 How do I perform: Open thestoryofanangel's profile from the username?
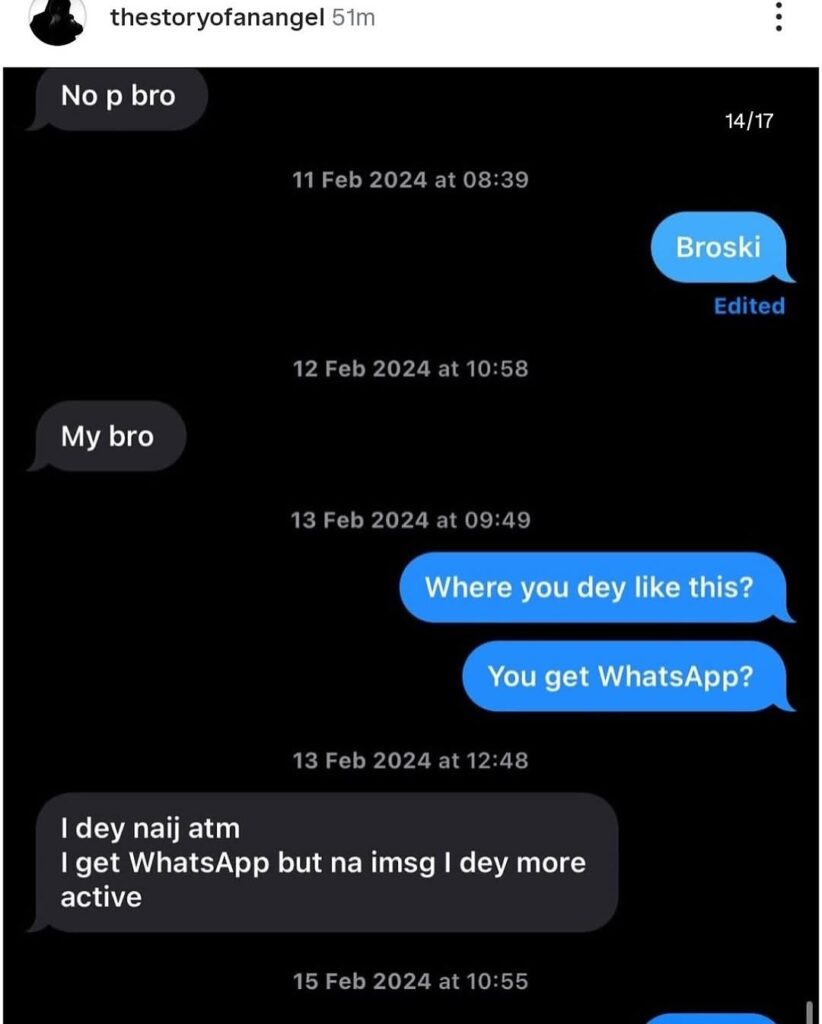coord(217,17)
